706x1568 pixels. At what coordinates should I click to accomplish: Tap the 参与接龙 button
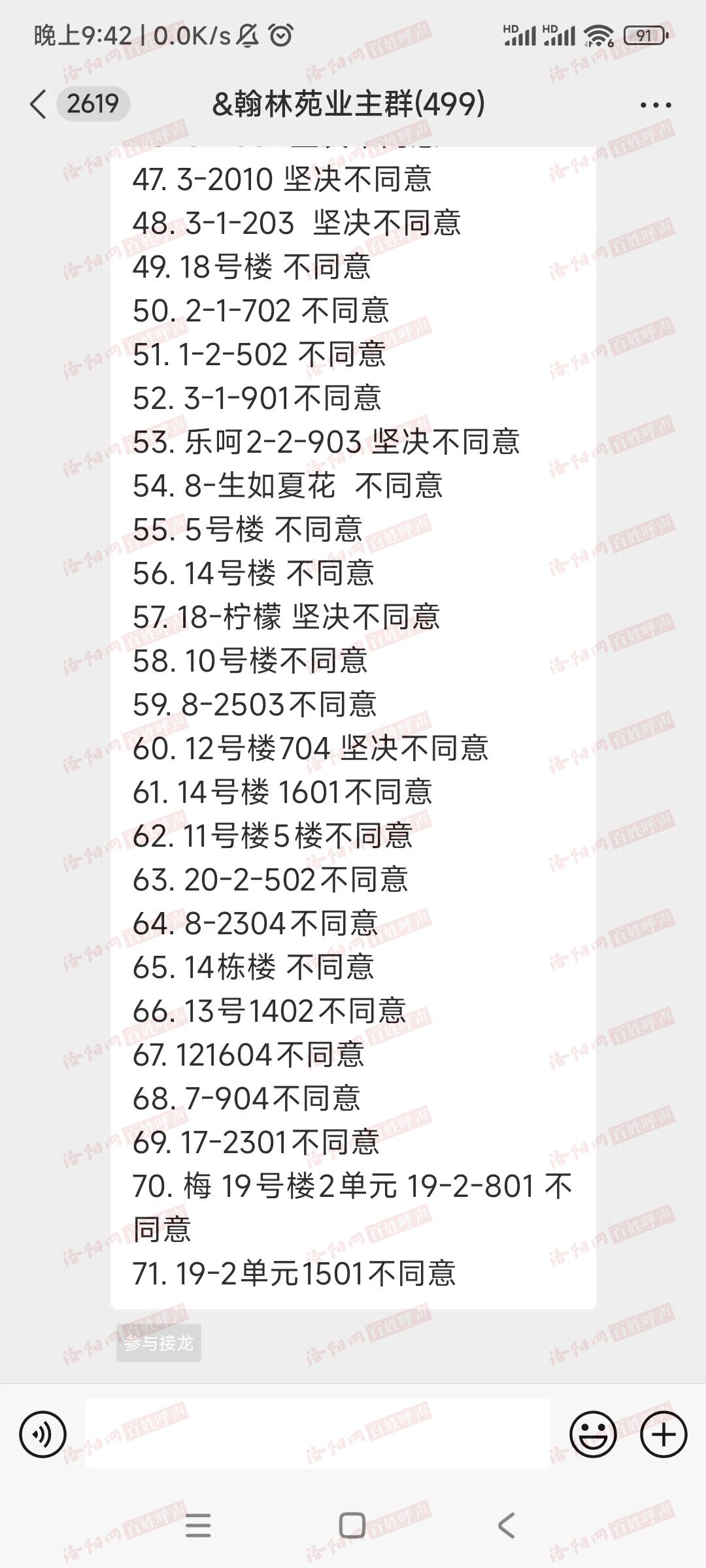point(159,1343)
